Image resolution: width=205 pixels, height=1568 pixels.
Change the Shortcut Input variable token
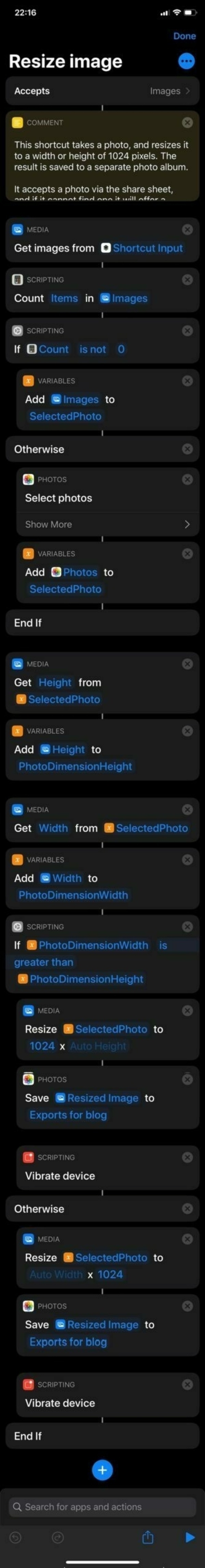pyautogui.click(x=147, y=248)
